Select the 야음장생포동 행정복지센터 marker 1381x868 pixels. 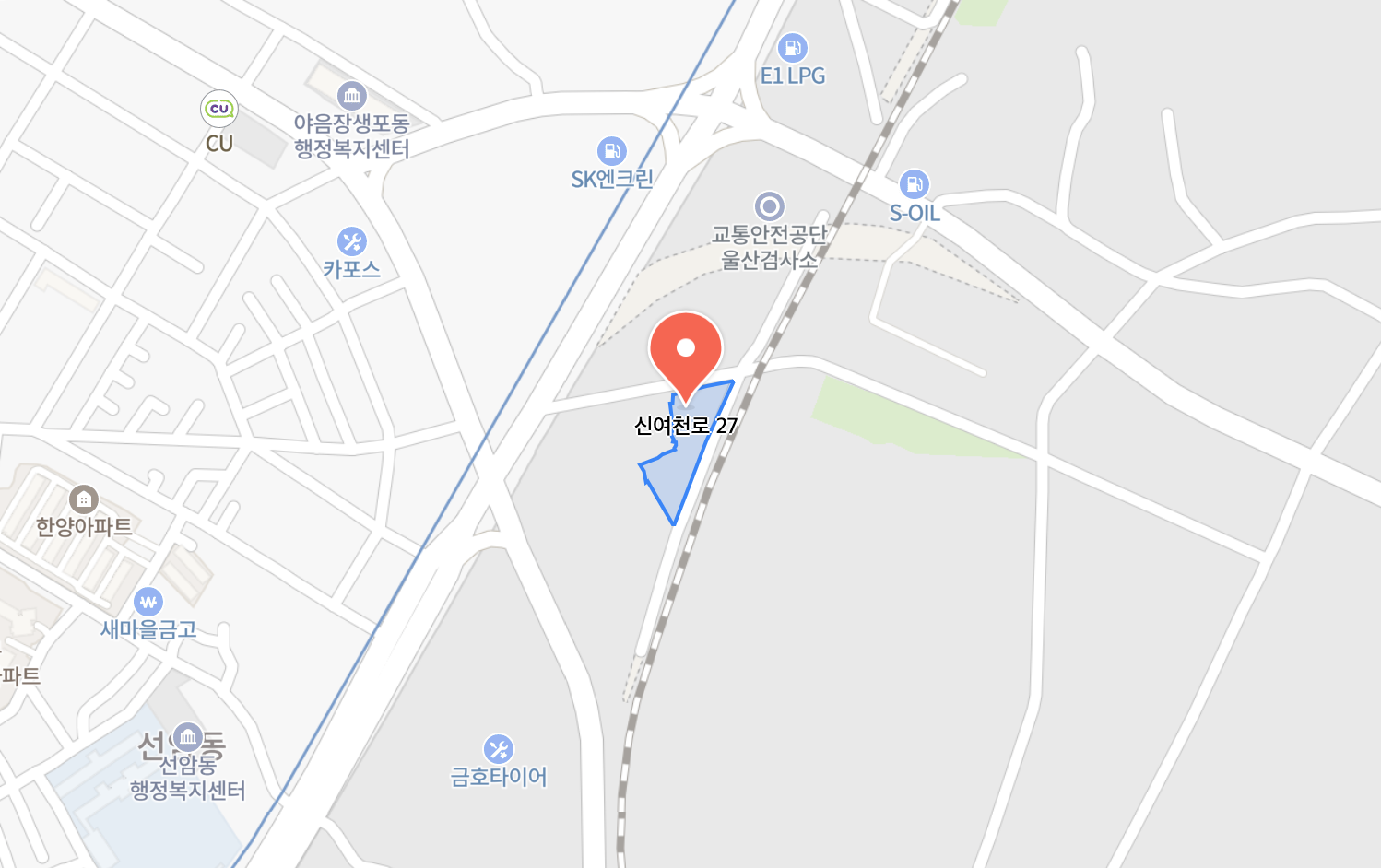coord(351,95)
